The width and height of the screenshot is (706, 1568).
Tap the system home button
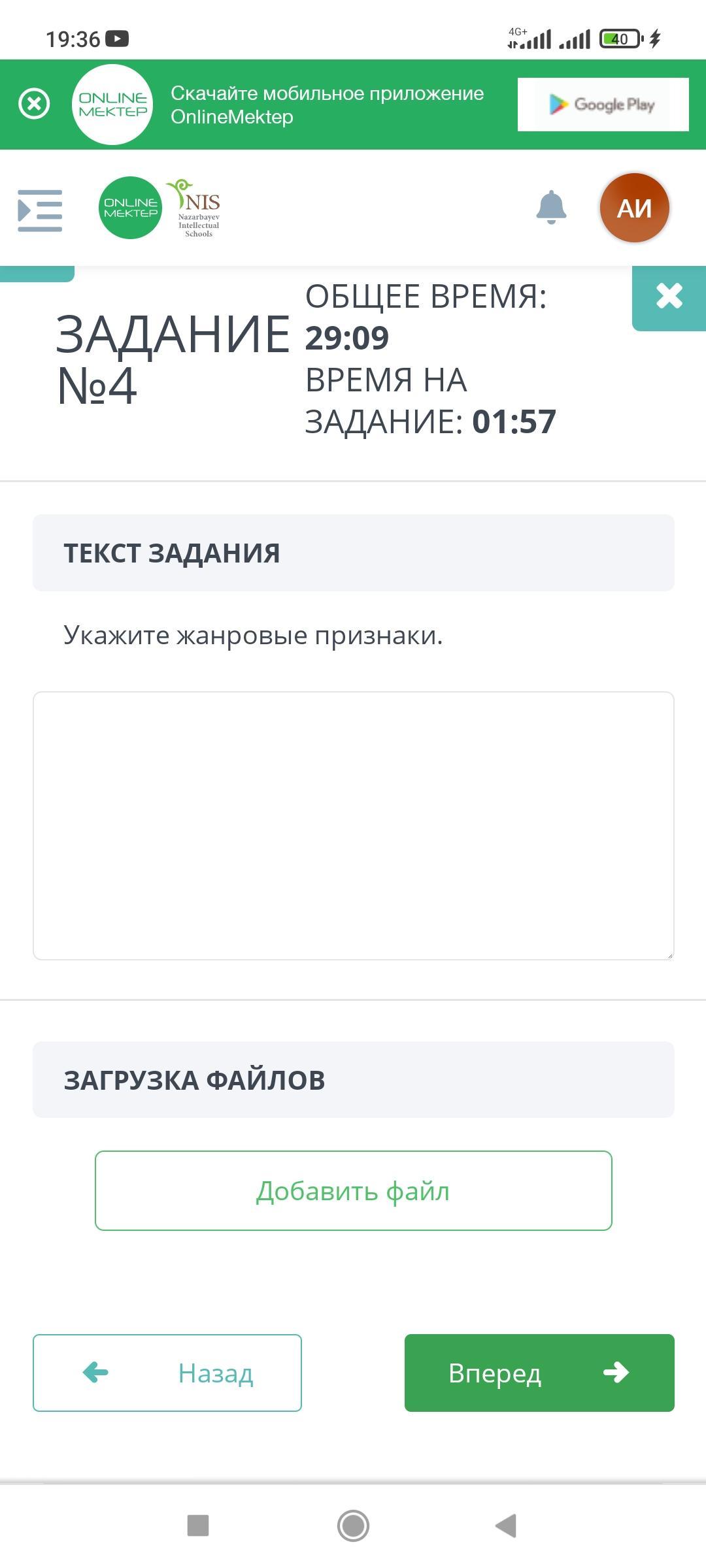tap(353, 1526)
